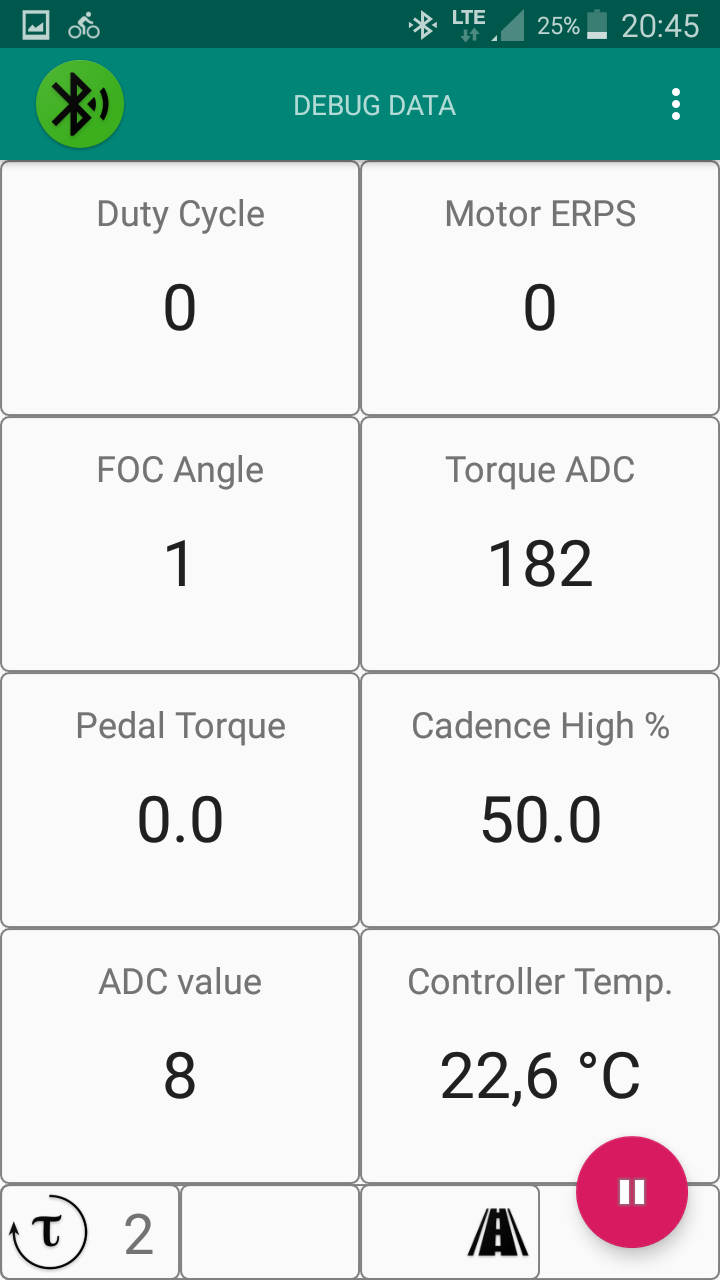
Task: Tap the Cadence High % tile
Action: [540, 800]
